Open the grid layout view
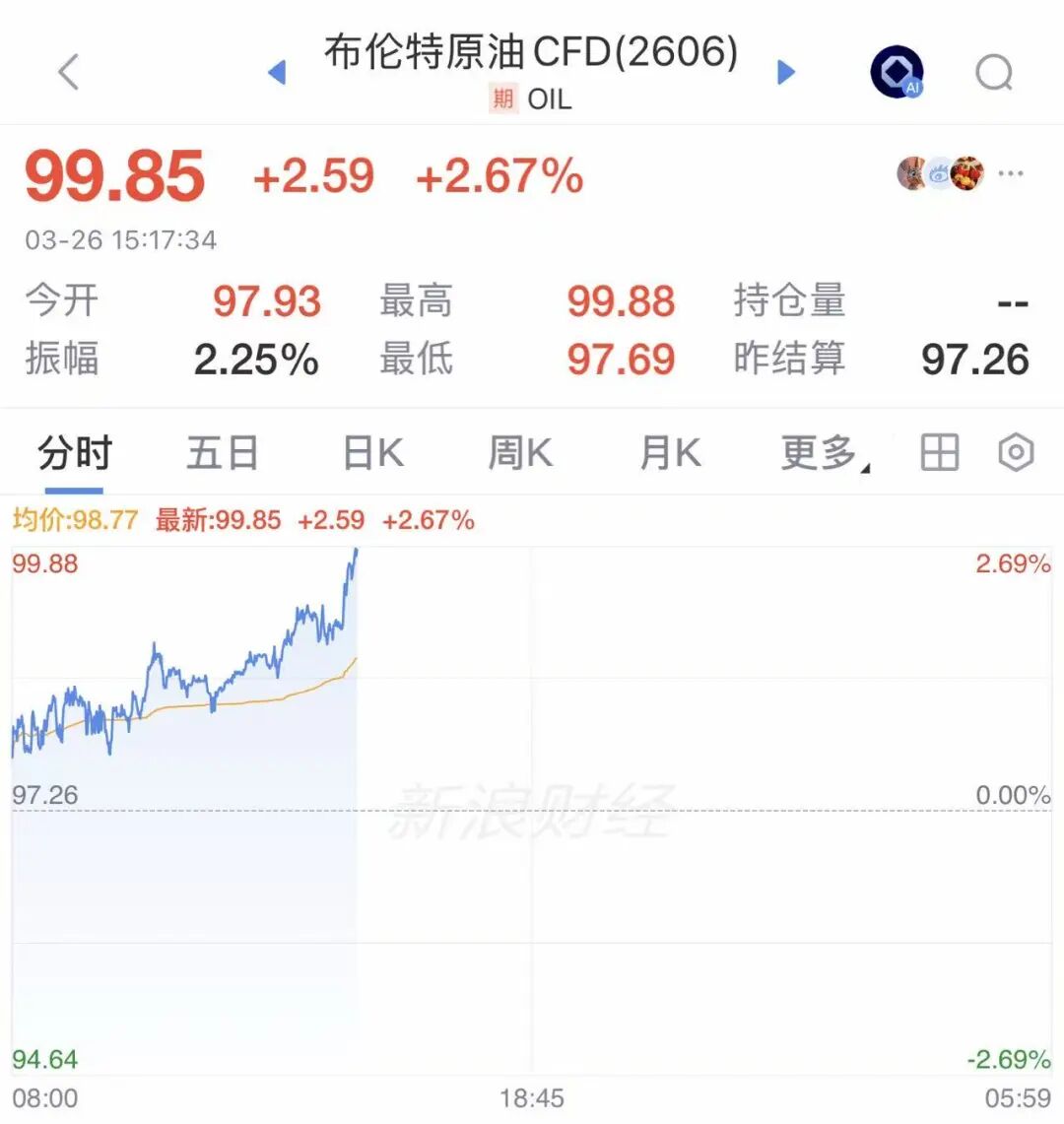 click(939, 453)
